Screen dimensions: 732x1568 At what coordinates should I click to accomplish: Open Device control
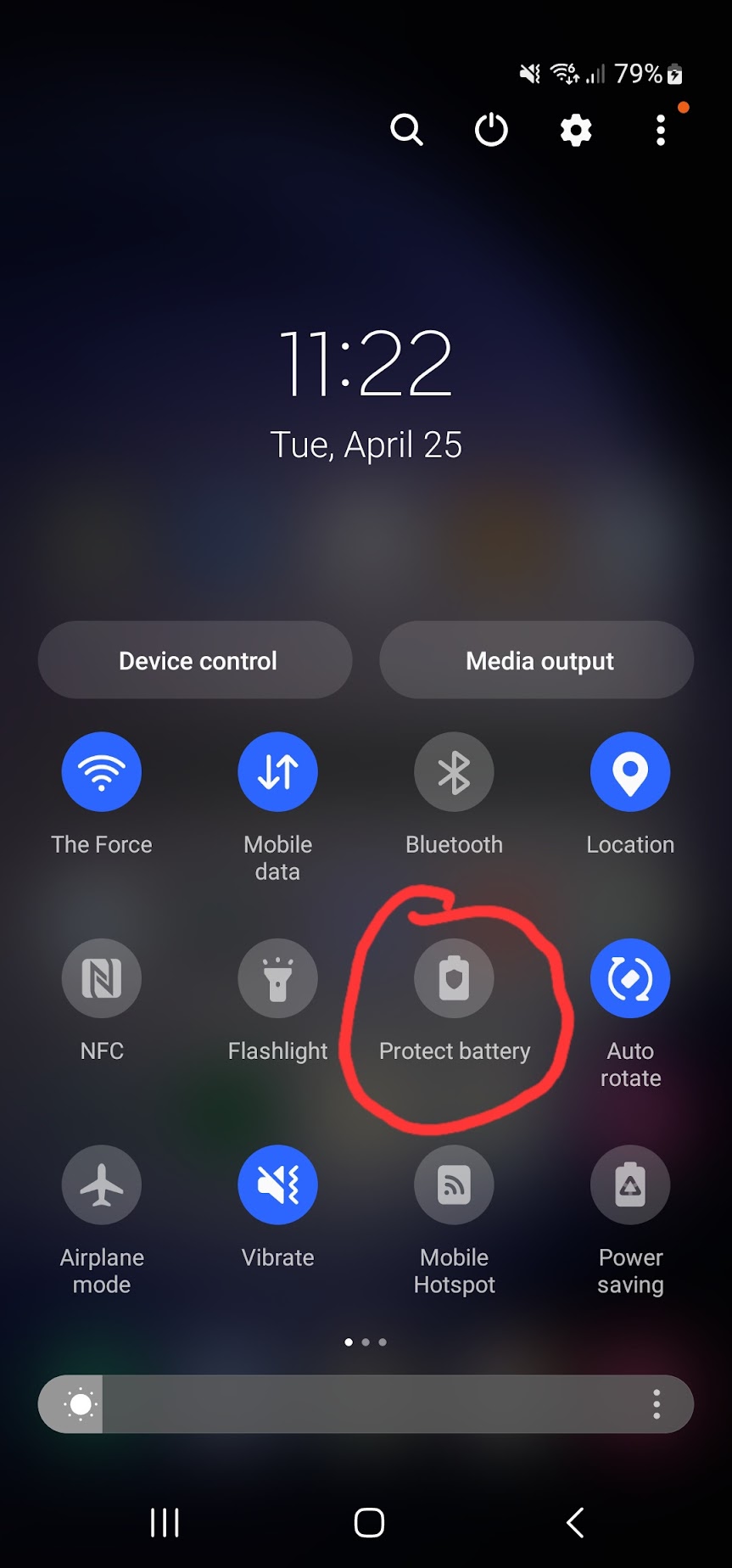(195, 660)
